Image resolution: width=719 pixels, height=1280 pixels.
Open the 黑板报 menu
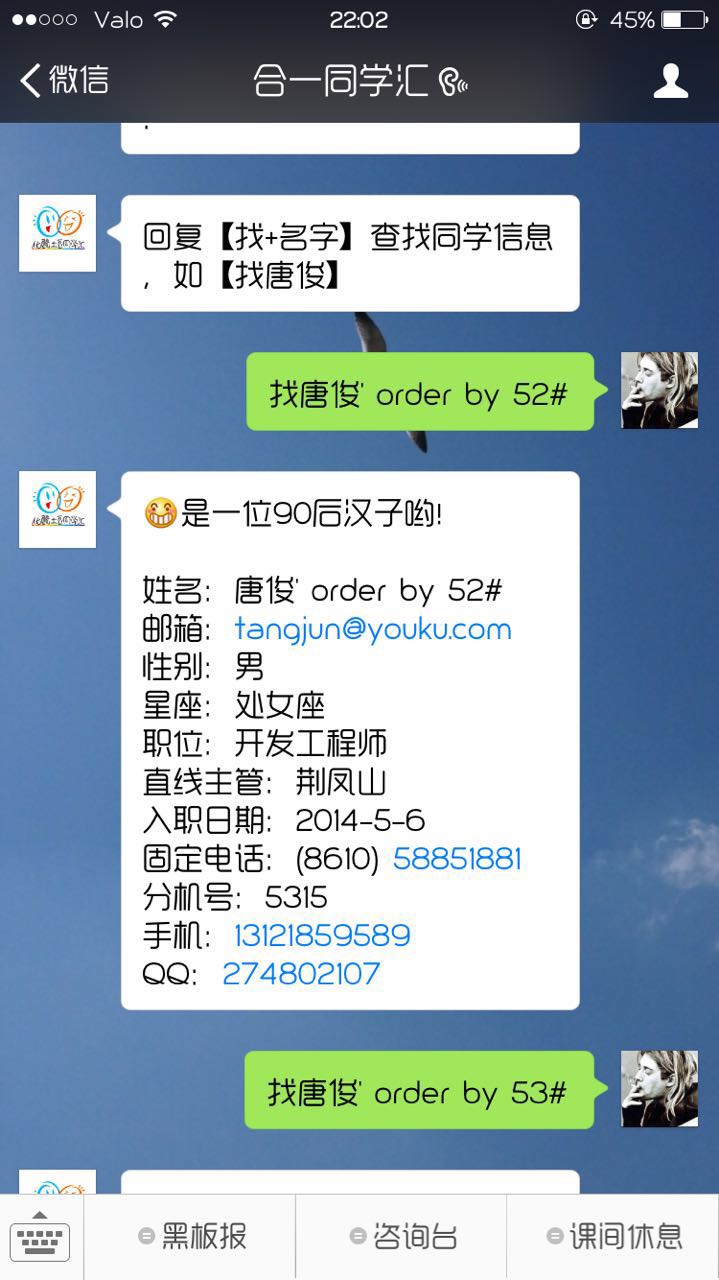[191, 1236]
